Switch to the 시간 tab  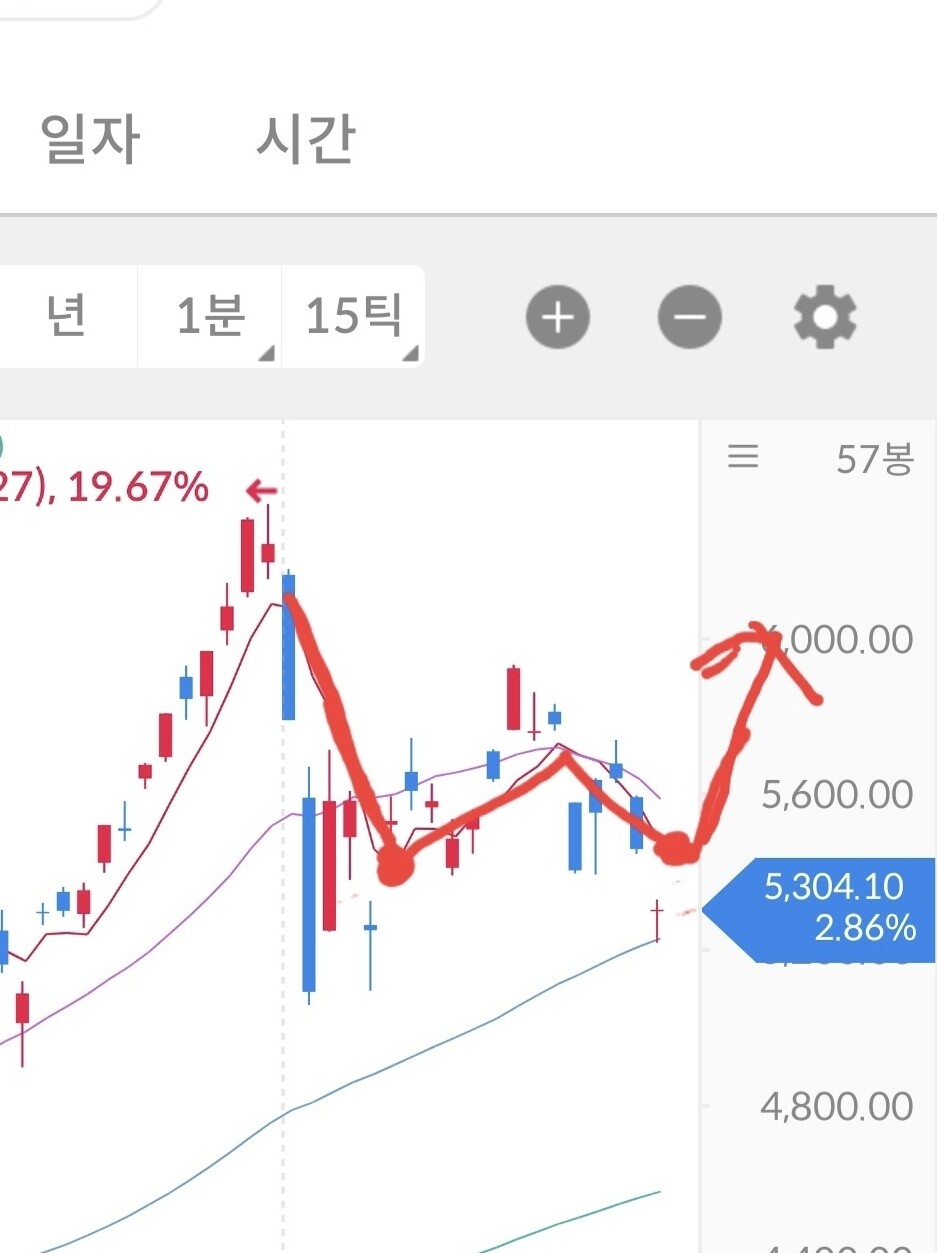(x=306, y=139)
